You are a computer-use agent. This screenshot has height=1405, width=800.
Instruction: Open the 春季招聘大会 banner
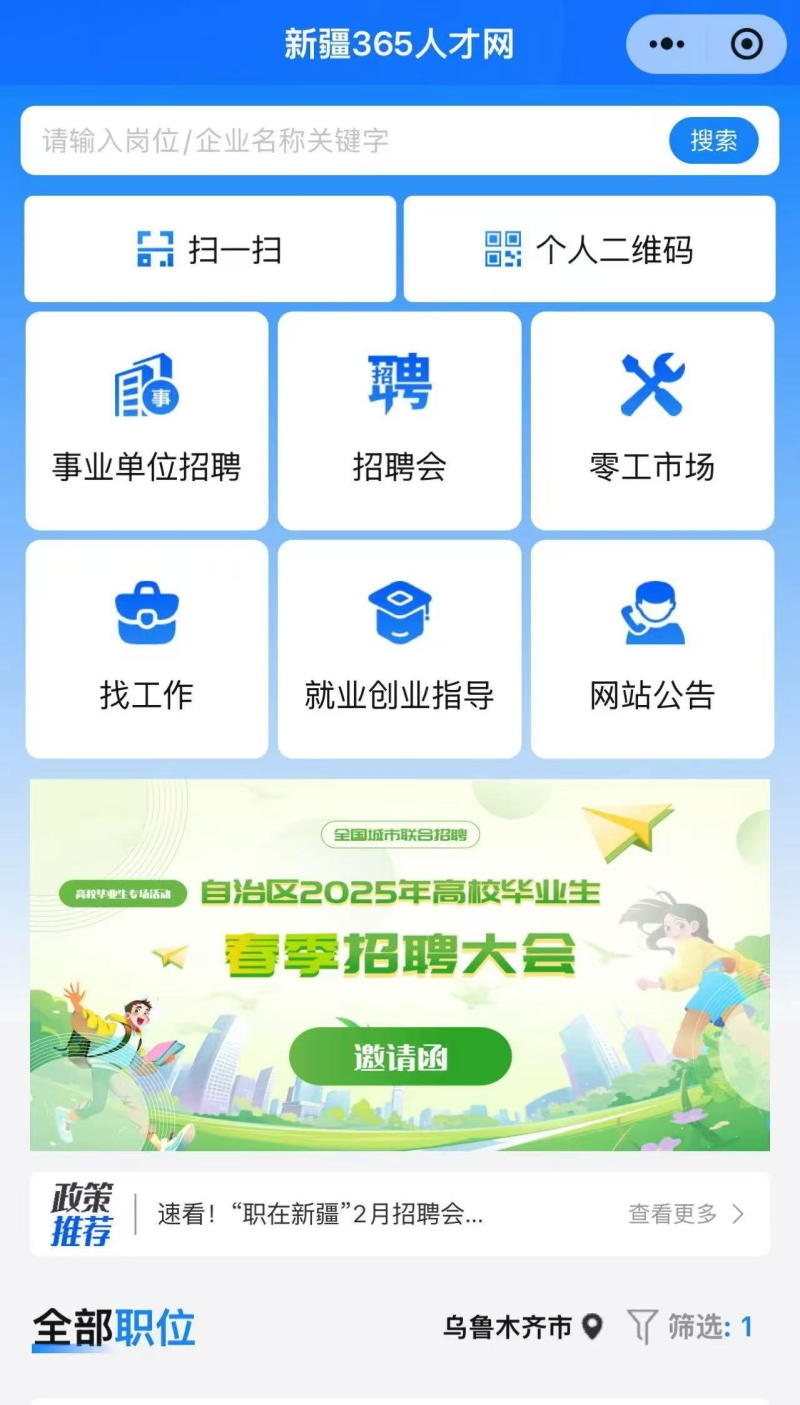coord(400,965)
